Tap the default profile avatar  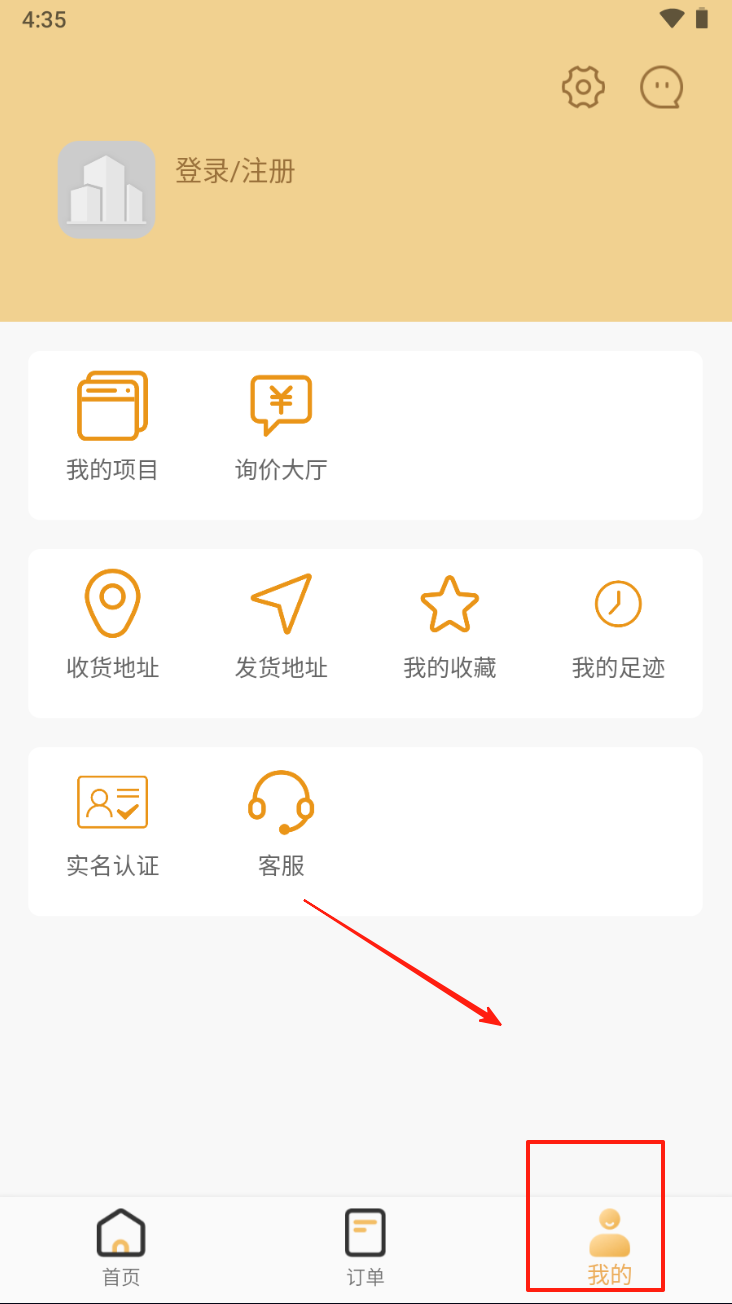(106, 190)
